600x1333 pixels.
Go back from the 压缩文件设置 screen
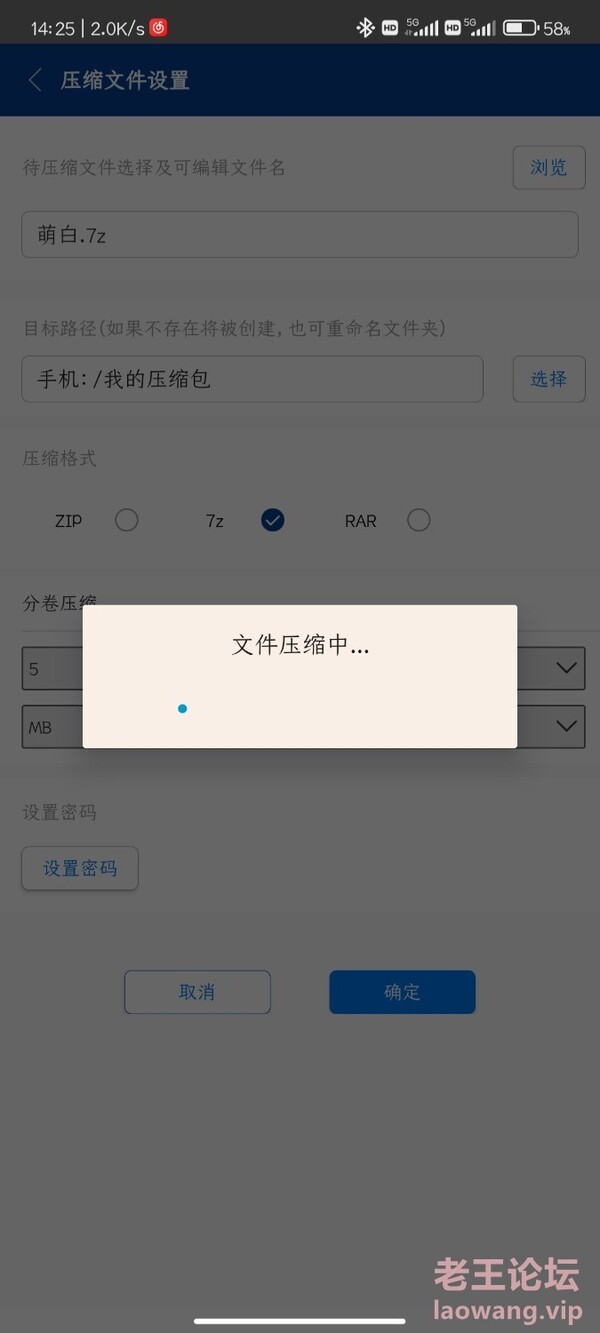coord(35,80)
